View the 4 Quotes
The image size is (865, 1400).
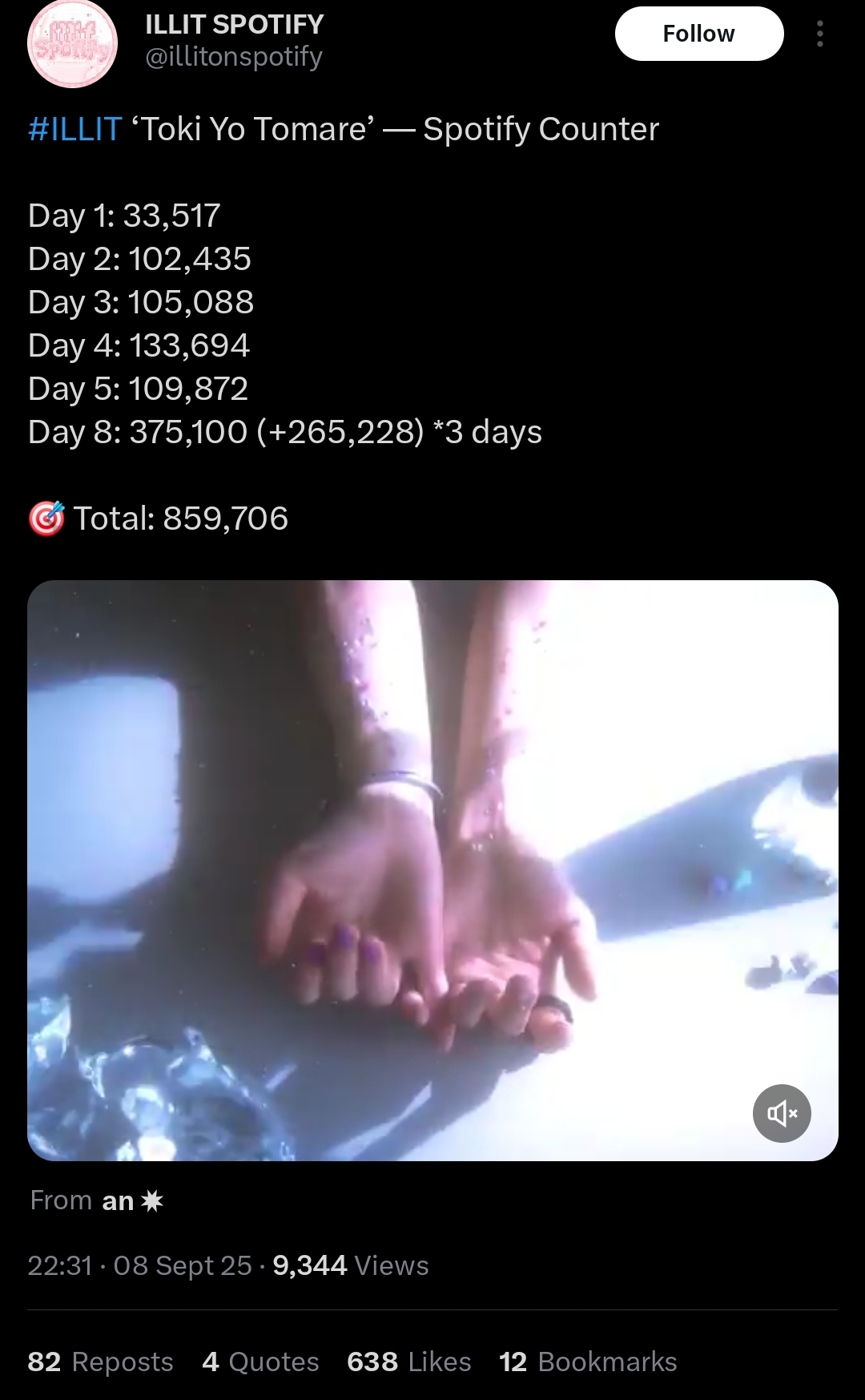coord(260,1362)
